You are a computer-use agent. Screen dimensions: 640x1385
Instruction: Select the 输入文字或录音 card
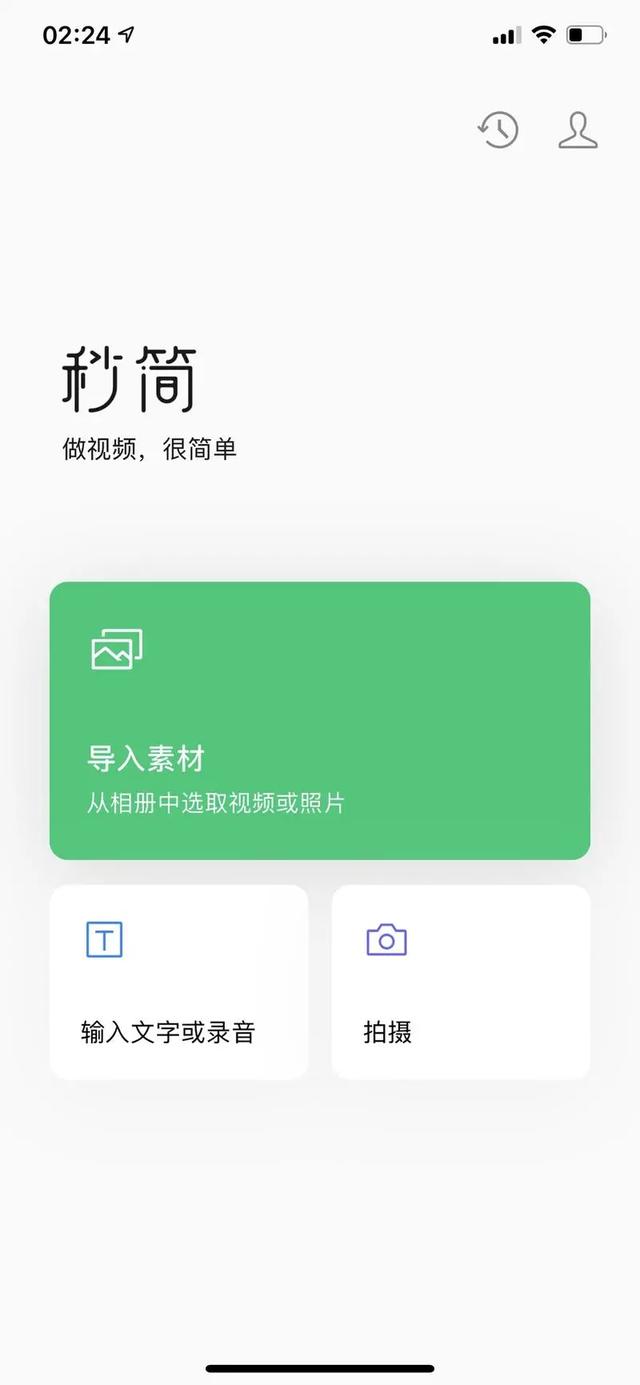click(x=179, y=981)
